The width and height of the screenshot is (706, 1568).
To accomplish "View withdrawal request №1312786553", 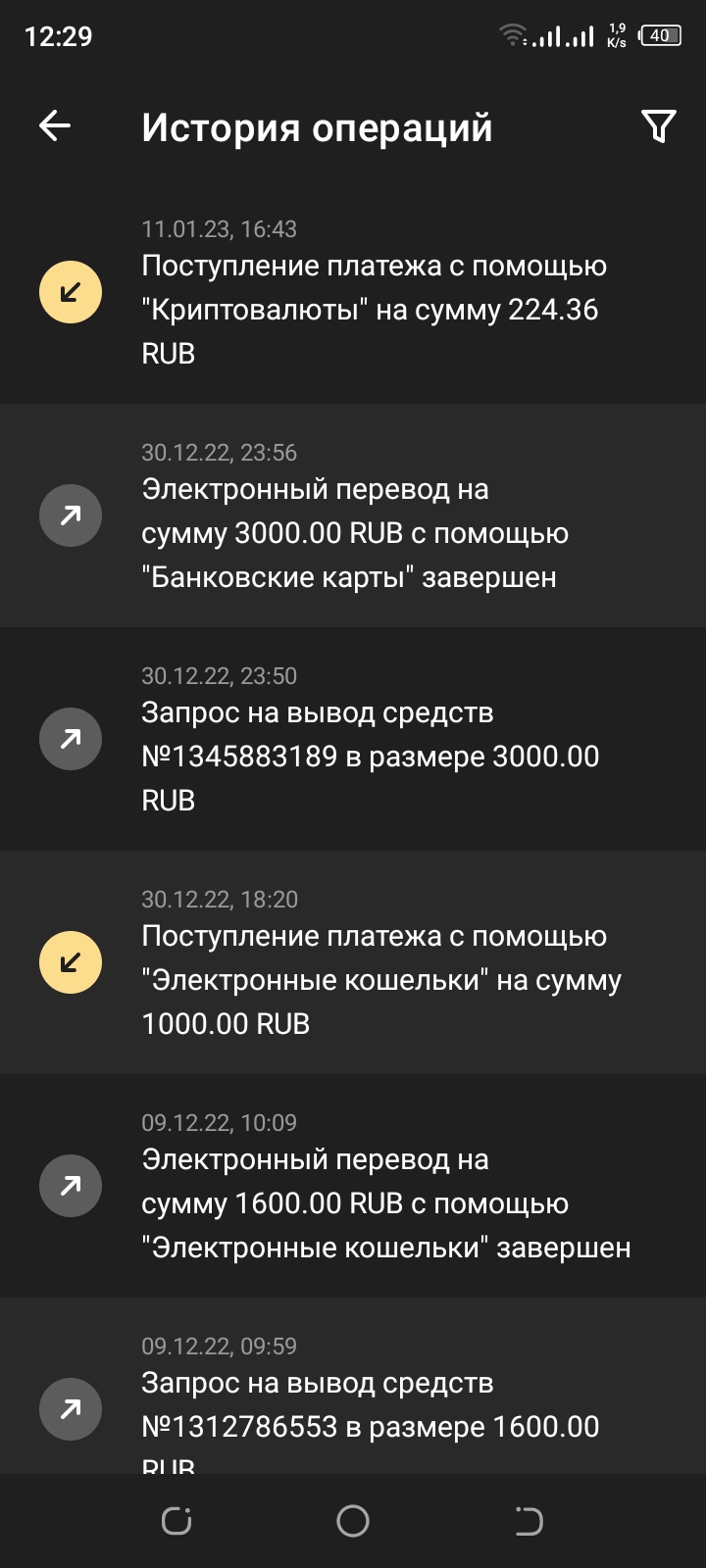I will [353, 1386].
